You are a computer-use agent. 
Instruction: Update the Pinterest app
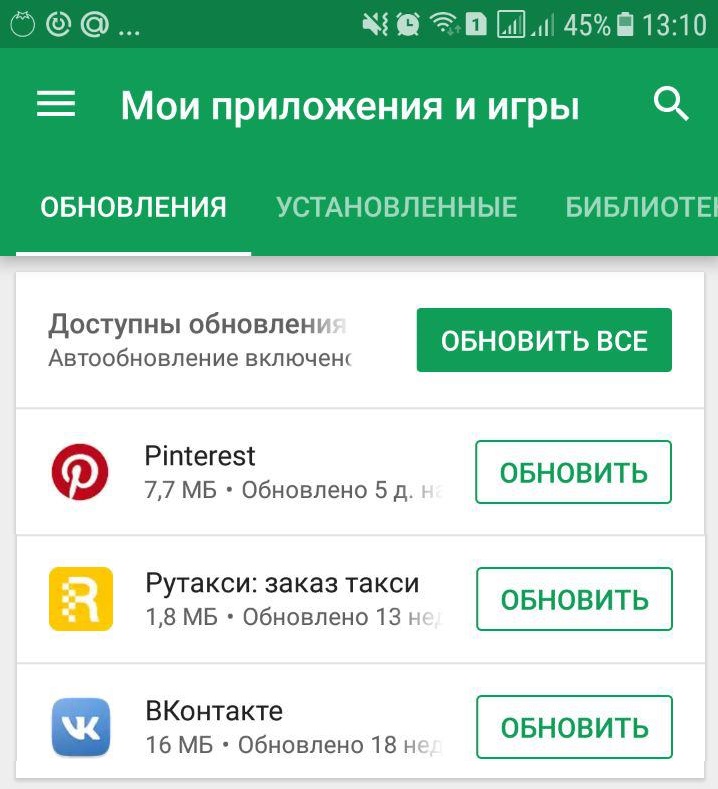click(573, 472)
